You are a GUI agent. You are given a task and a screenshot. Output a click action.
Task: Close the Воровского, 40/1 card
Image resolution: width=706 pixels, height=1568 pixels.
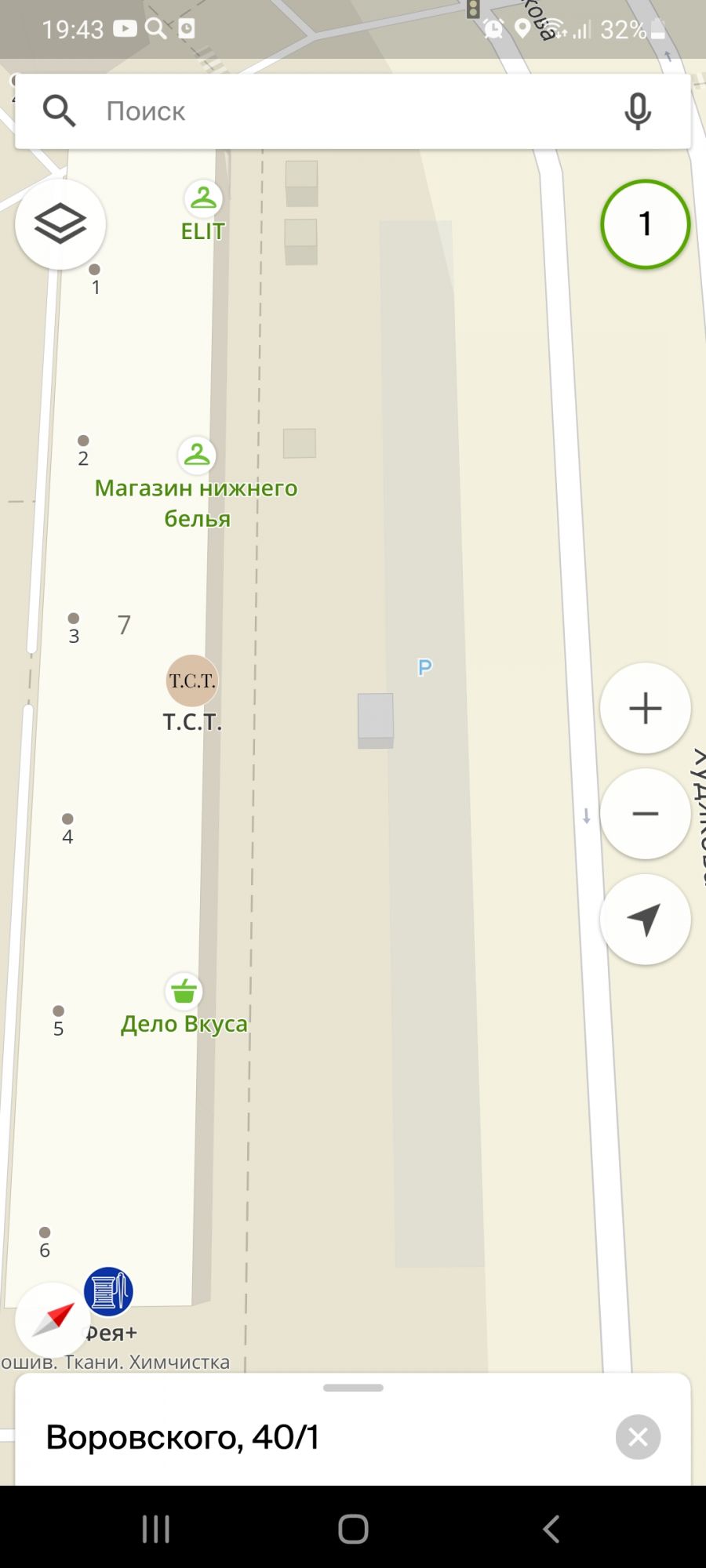click(638, 1437)
